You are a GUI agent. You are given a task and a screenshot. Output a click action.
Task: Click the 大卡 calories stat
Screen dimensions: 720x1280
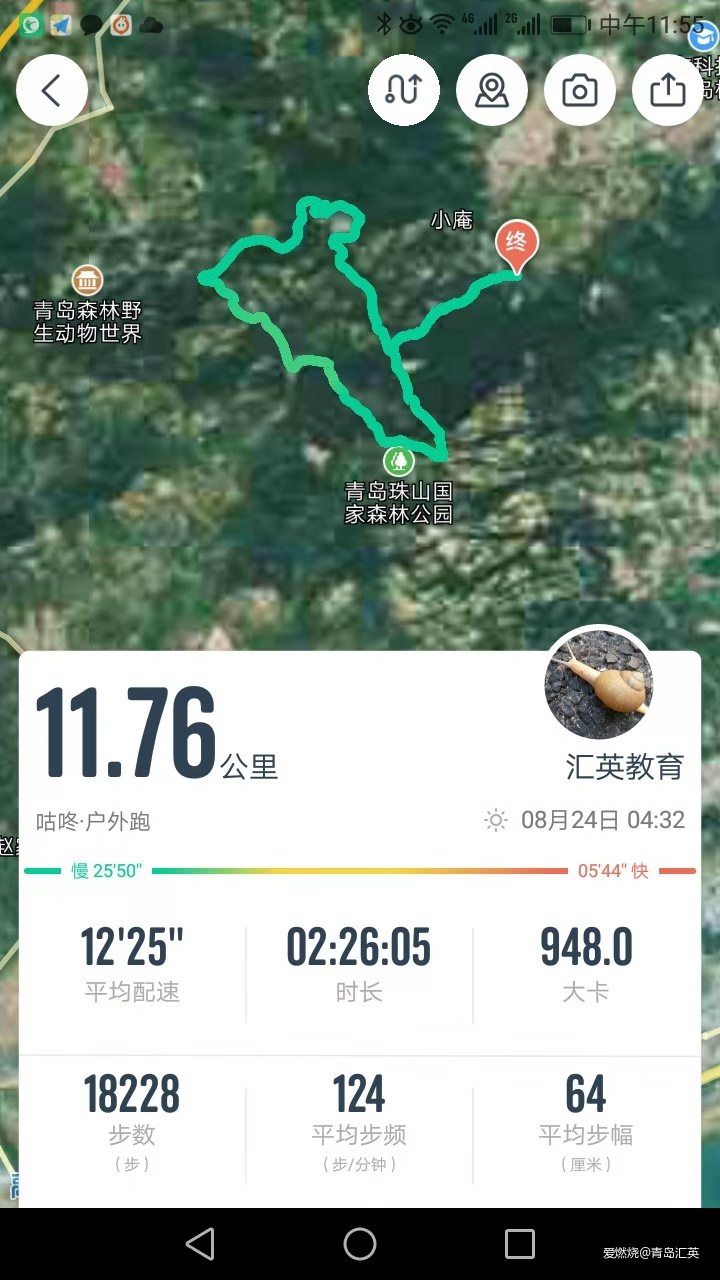(x=586, y=947)
